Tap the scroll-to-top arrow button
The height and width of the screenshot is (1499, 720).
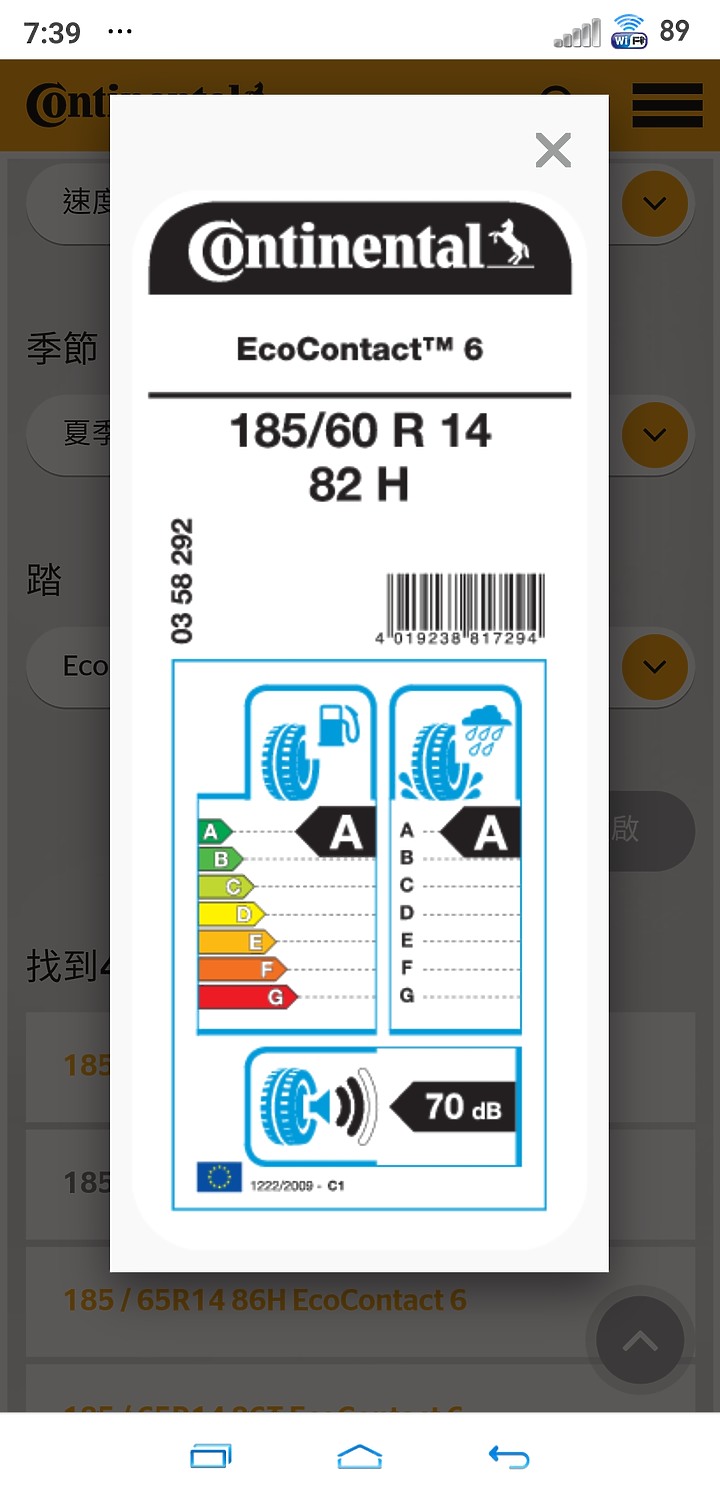[640, 1340]
